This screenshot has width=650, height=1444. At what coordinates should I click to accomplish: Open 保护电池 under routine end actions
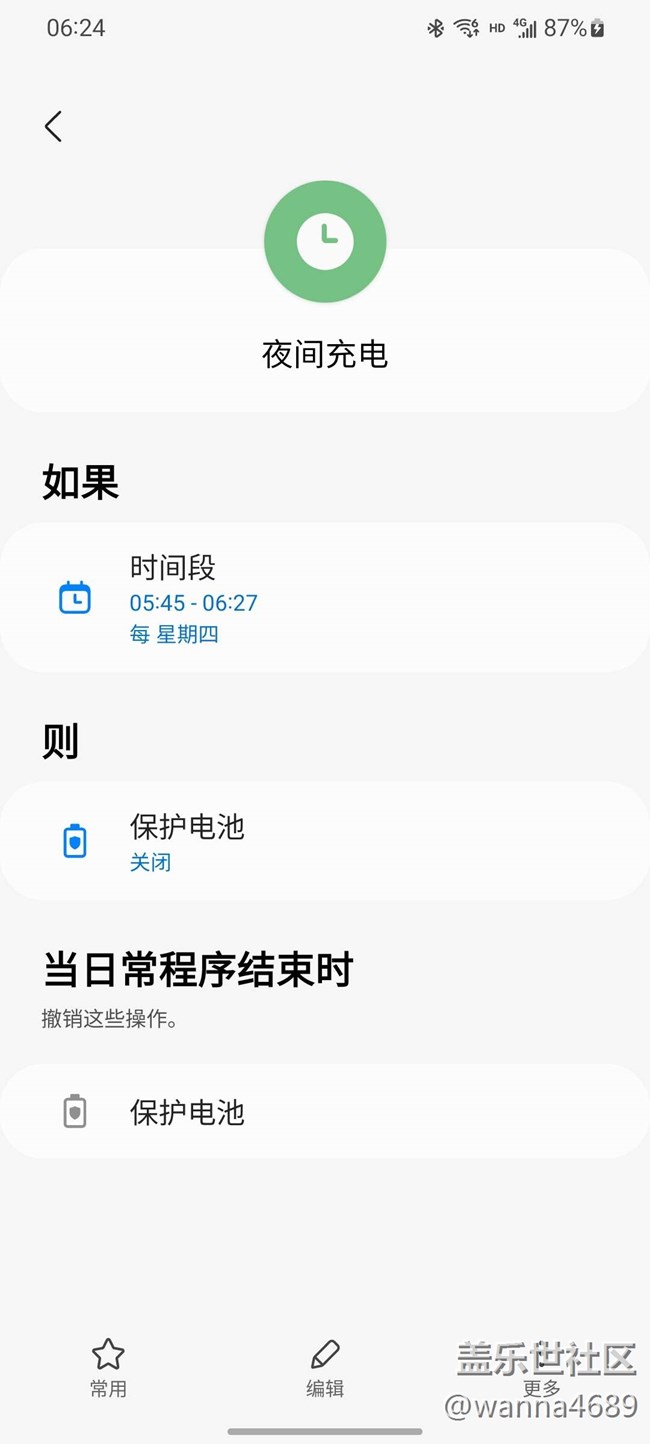coord(324,1112)
